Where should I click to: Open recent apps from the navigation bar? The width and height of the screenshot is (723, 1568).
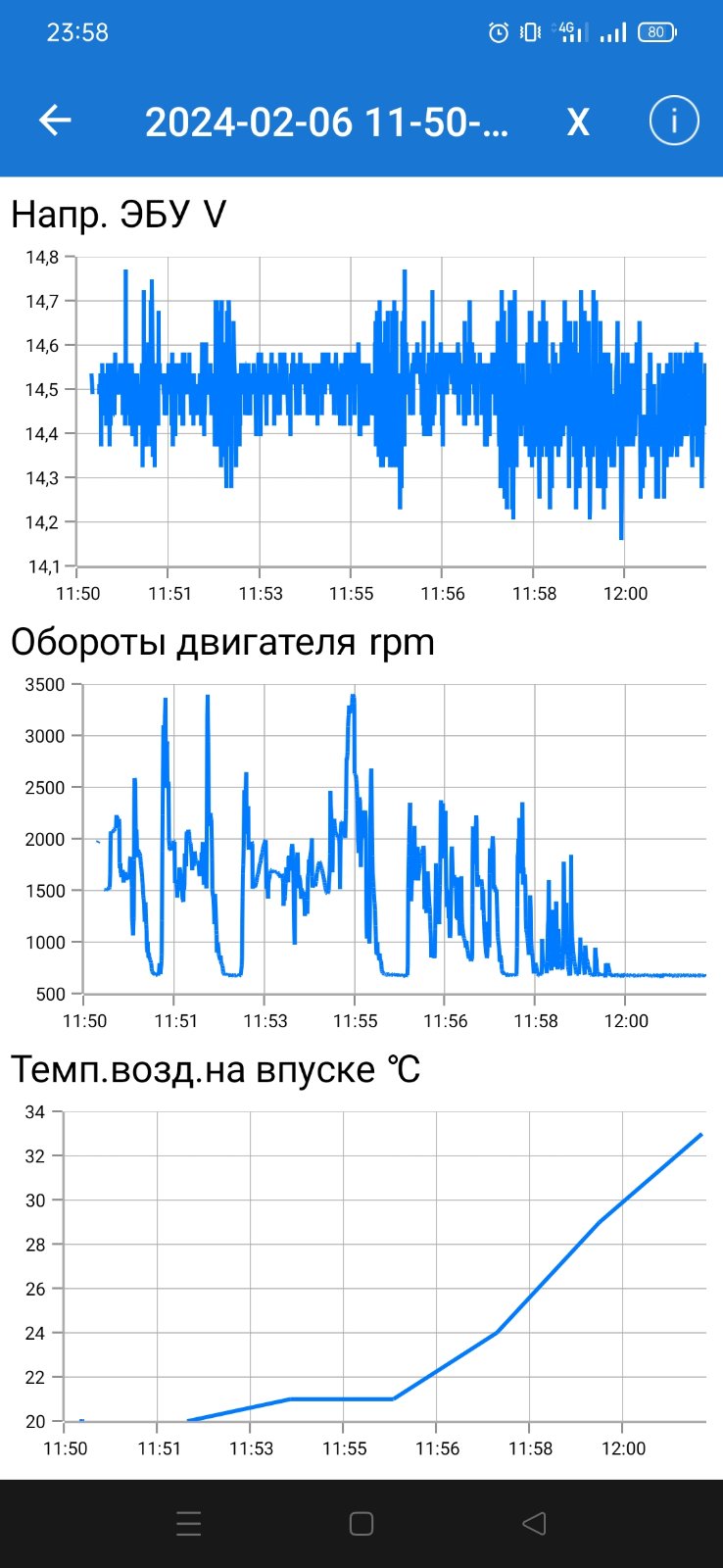[x=188, y=1523]
